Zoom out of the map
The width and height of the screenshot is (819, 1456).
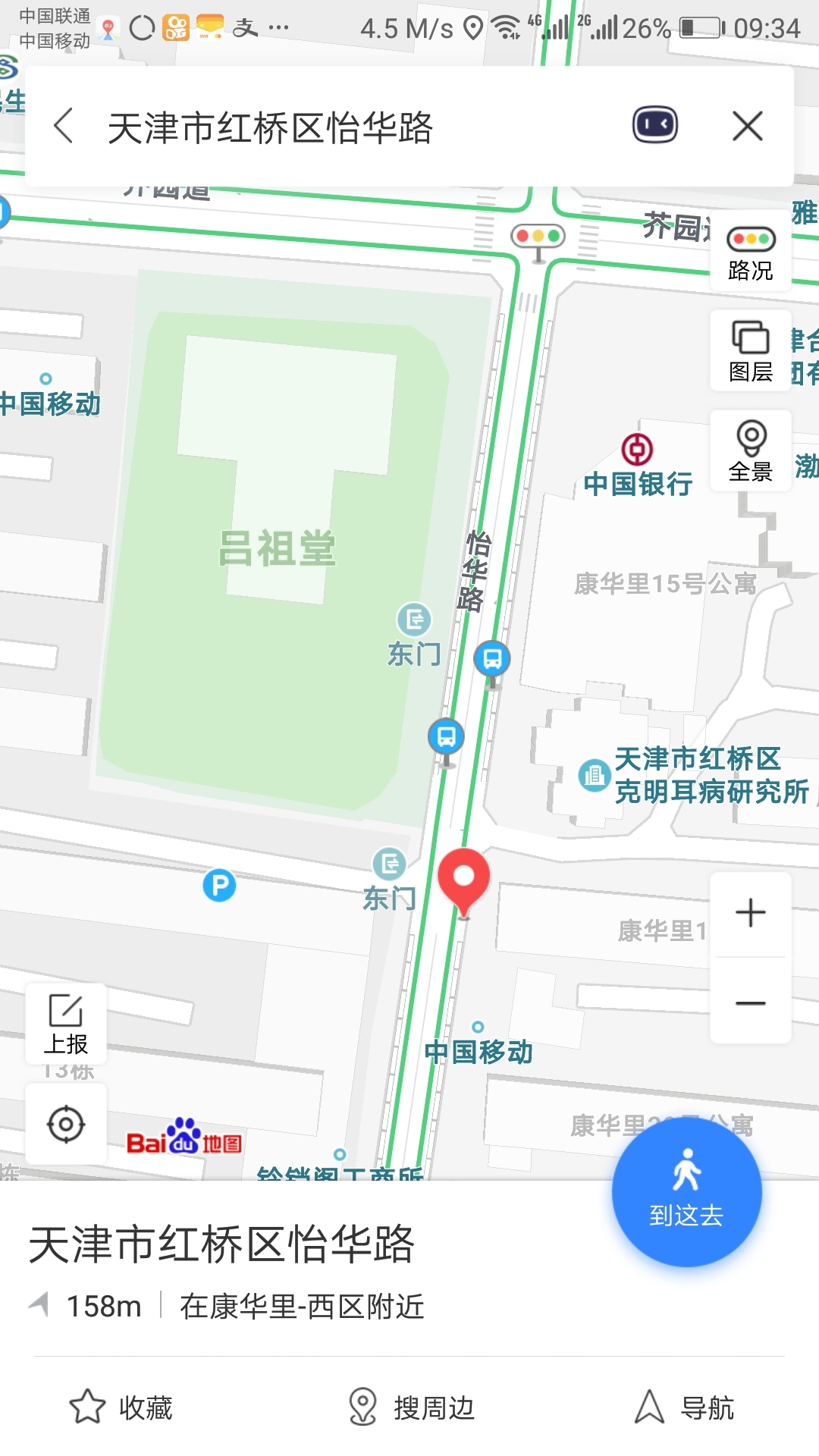[x=750, y=1003]
